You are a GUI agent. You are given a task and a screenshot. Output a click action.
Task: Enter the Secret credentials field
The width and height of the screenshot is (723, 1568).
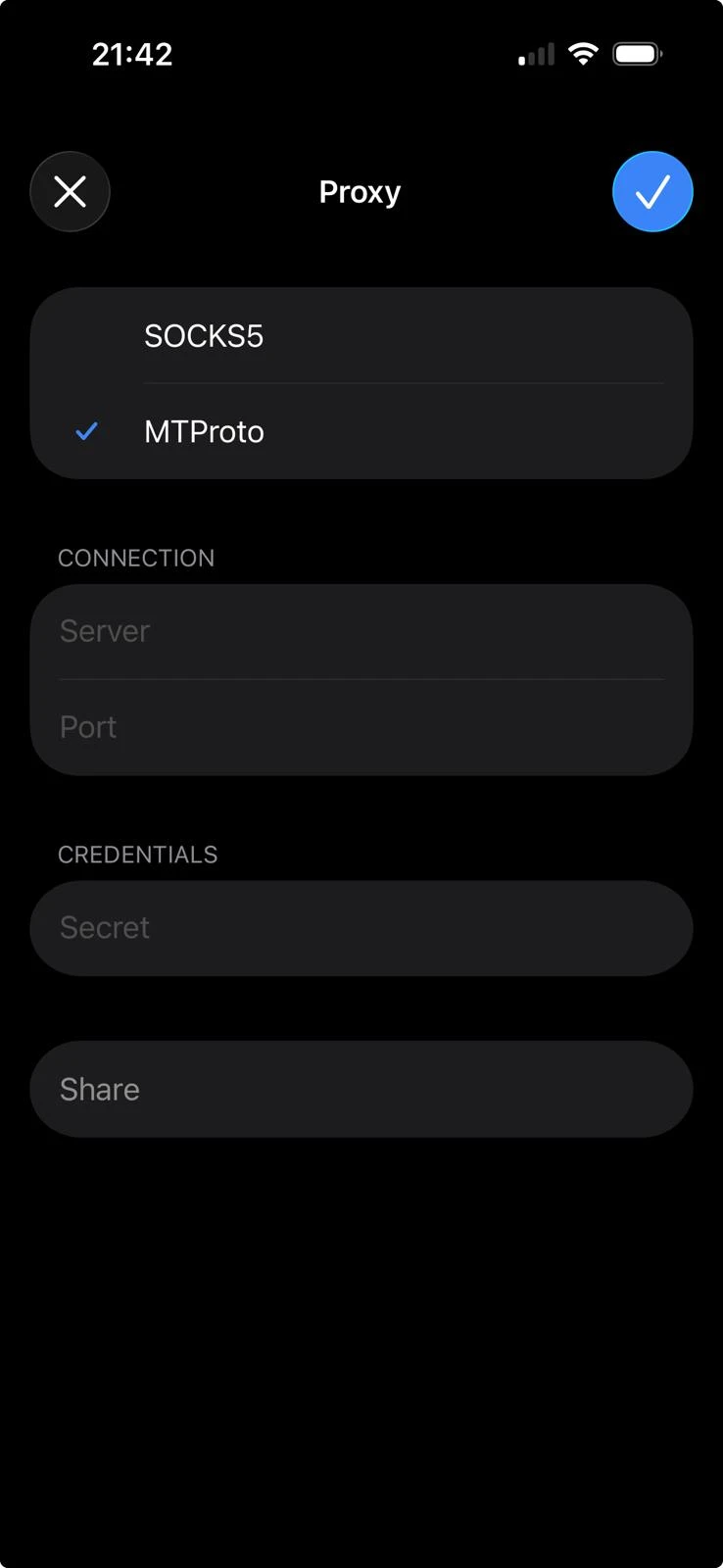coord(361,927)
